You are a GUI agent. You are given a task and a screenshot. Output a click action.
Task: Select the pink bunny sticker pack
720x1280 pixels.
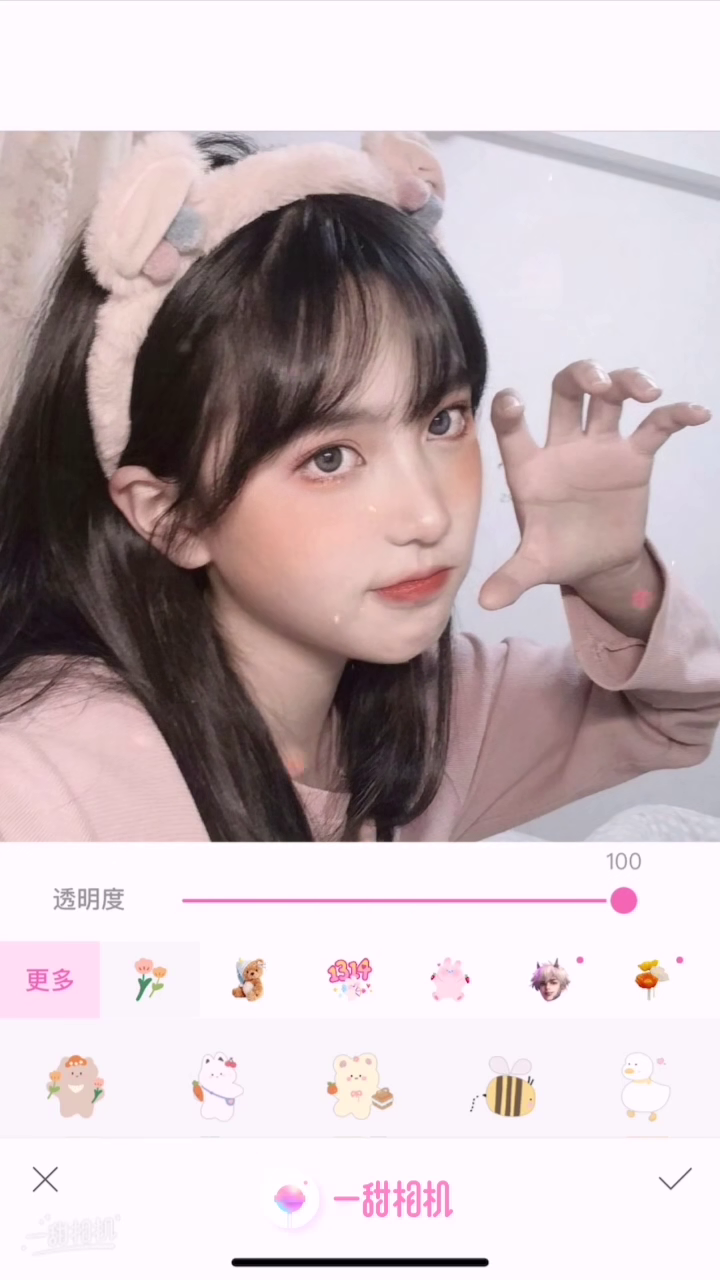(449, 980)
